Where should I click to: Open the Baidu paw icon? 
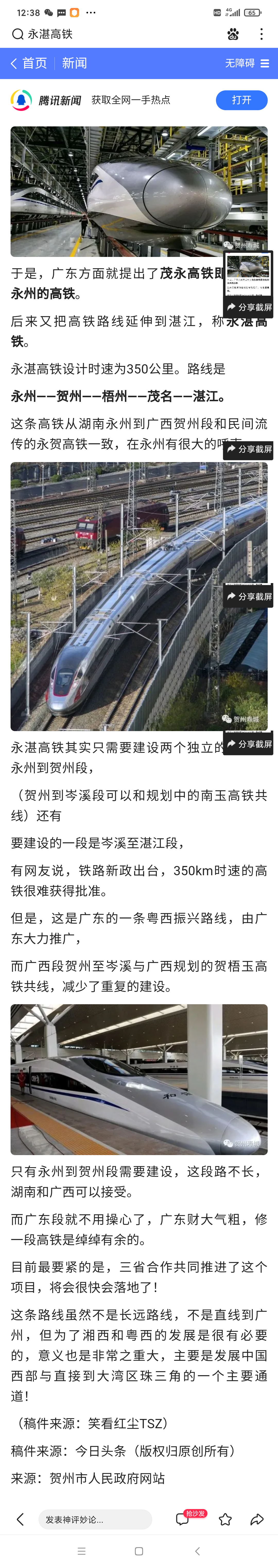point(233,34)
